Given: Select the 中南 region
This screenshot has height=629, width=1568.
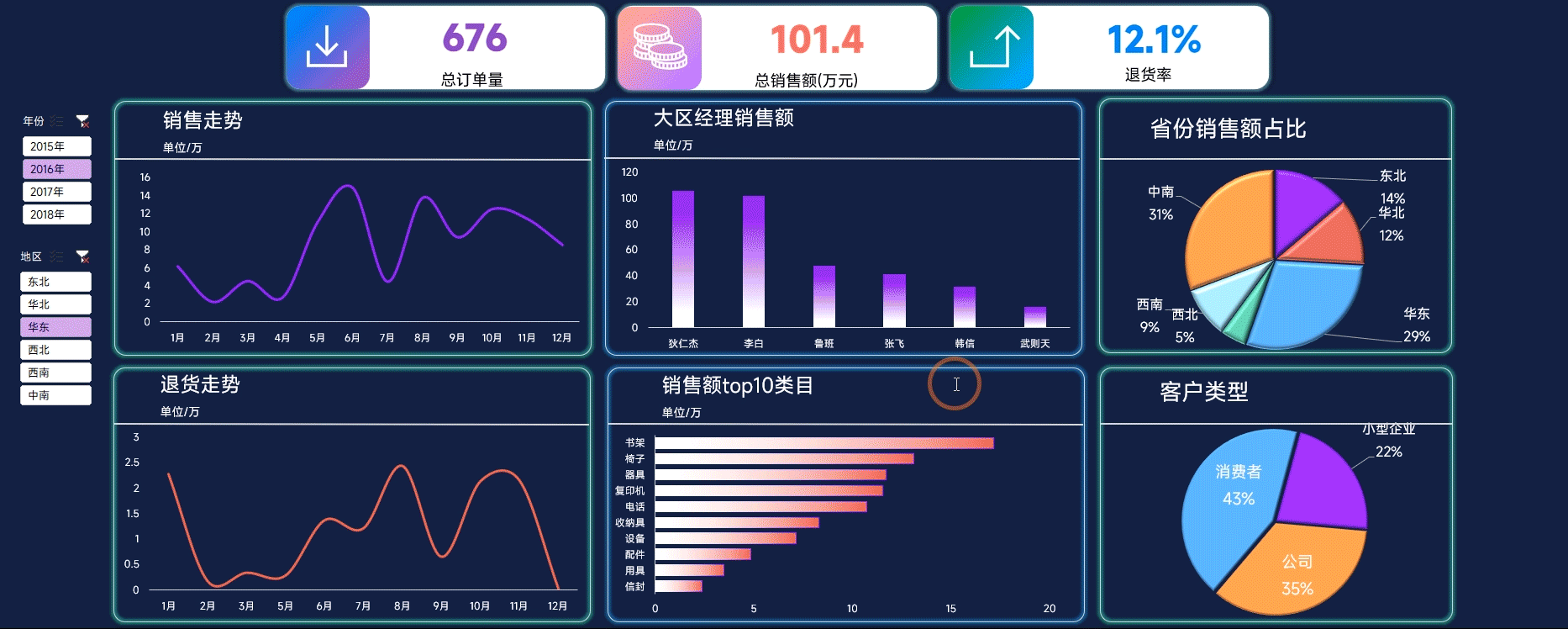Looking at the screenshot, I should coord(55,395).
